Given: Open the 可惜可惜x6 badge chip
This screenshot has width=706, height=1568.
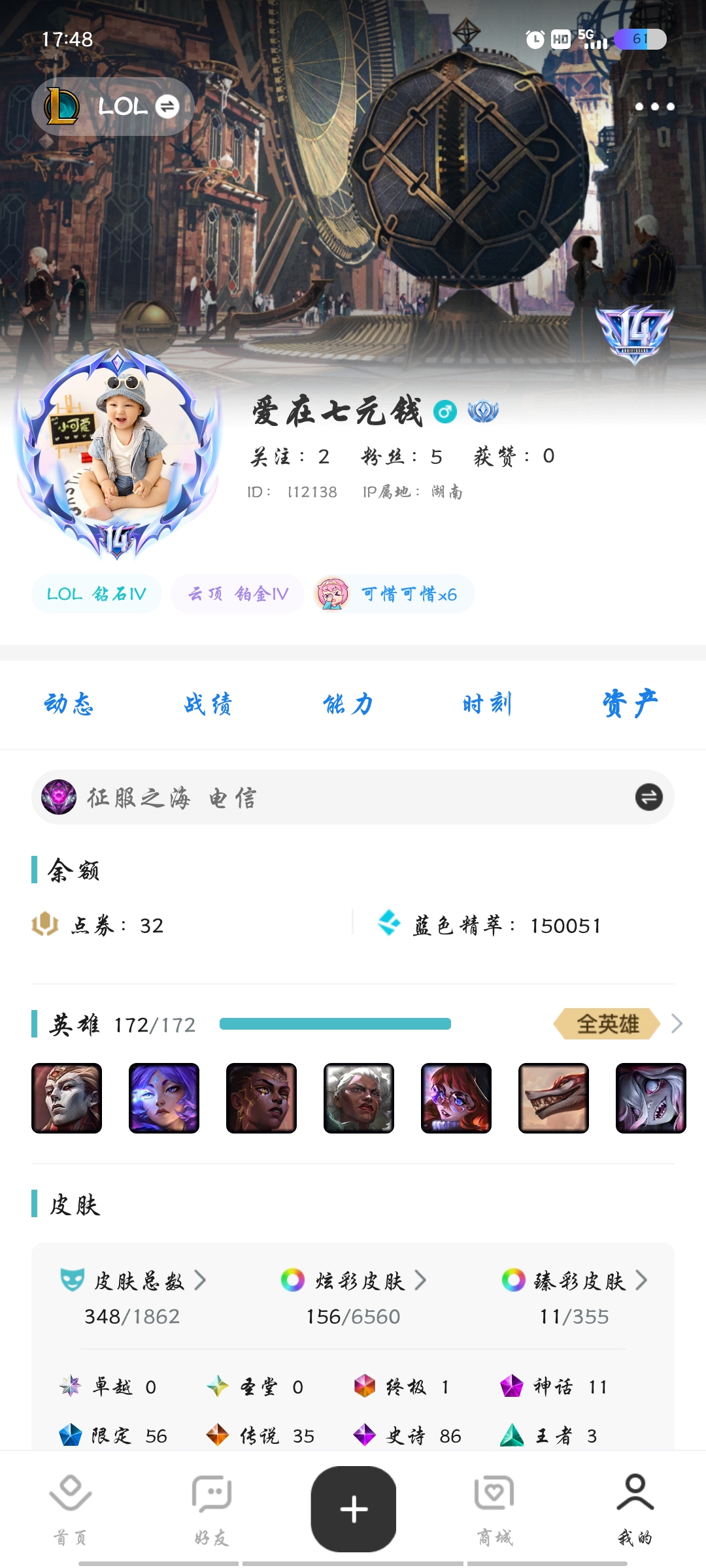Looking at the screenshot, I should coord(394,594).
